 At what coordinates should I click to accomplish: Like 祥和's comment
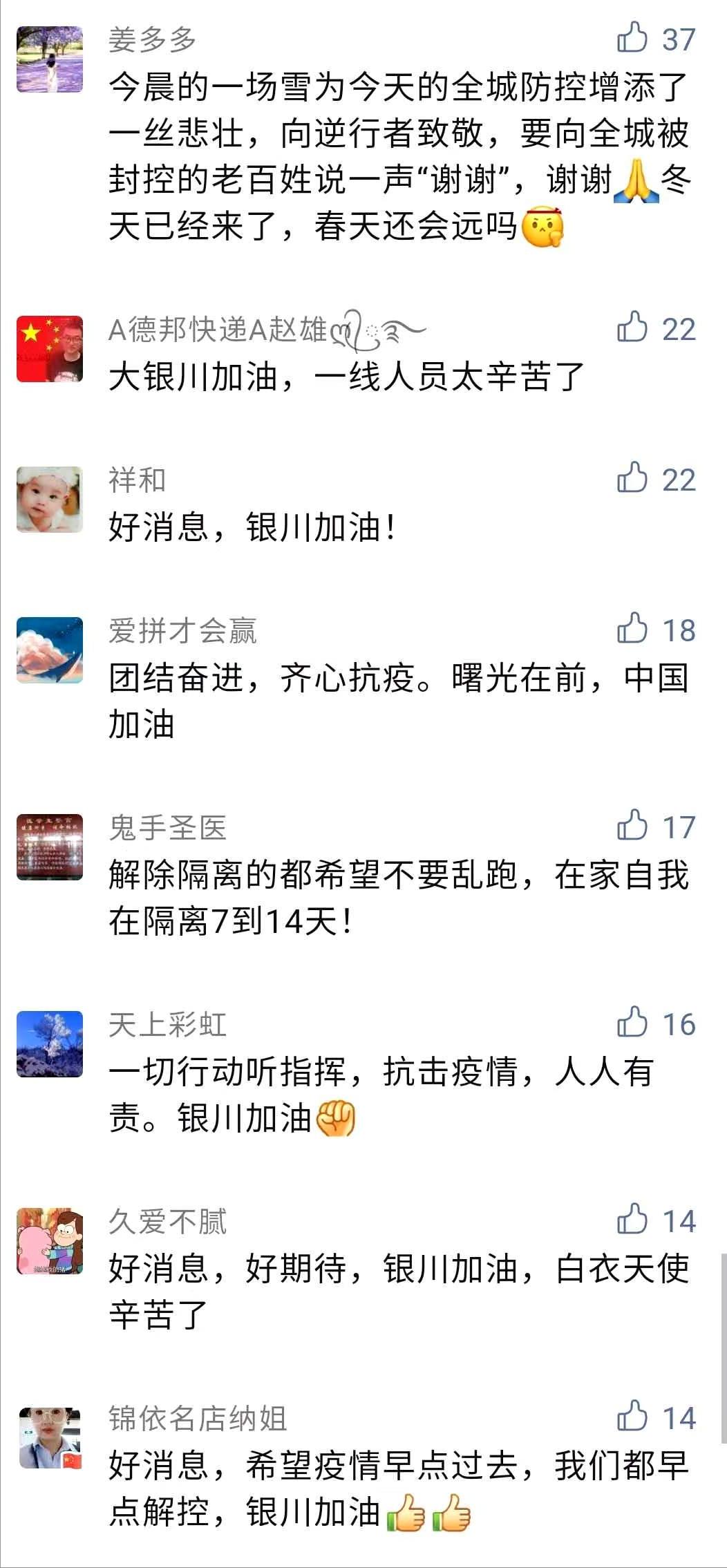pyautogui.click(x=632, y=478)
